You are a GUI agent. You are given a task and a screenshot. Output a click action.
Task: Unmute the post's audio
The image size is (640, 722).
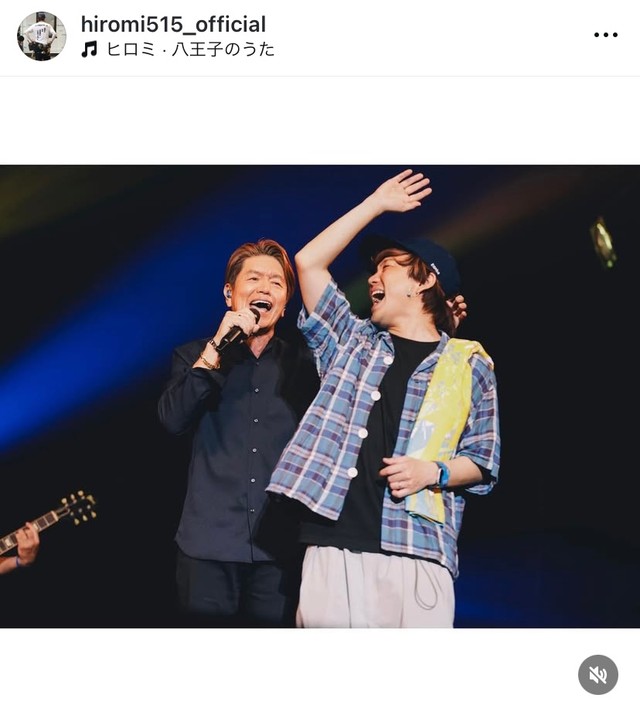coord(598,675)
